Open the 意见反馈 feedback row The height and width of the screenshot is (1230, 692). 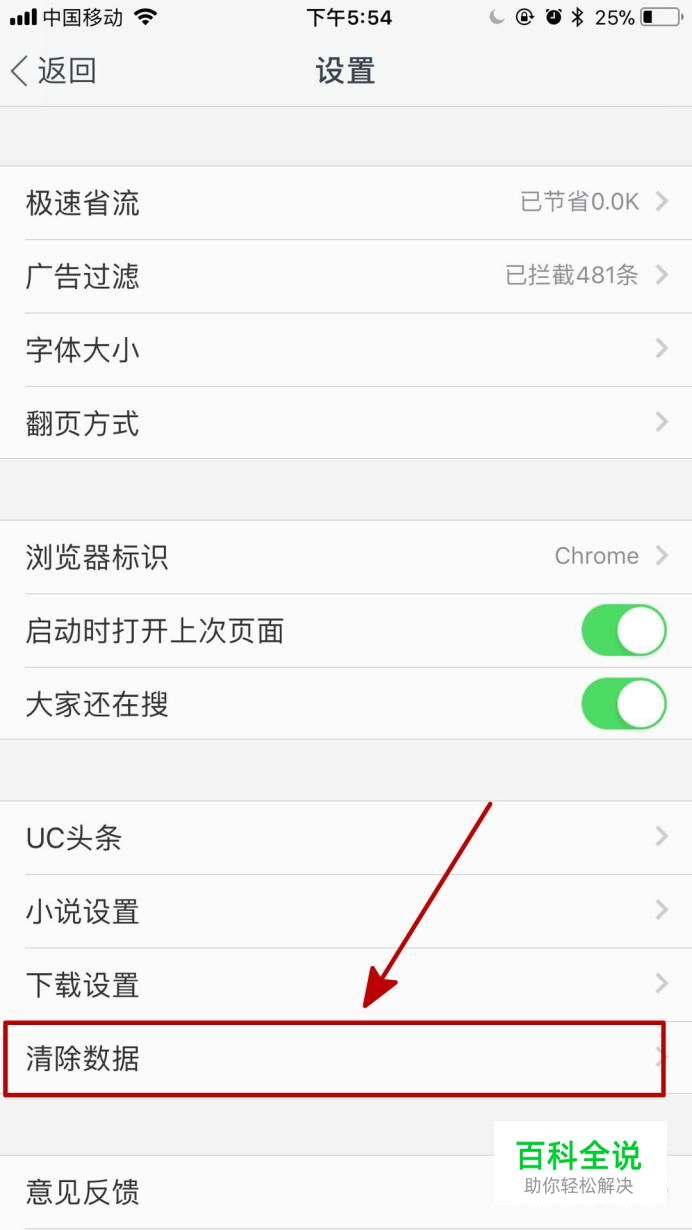point(346,1192)
